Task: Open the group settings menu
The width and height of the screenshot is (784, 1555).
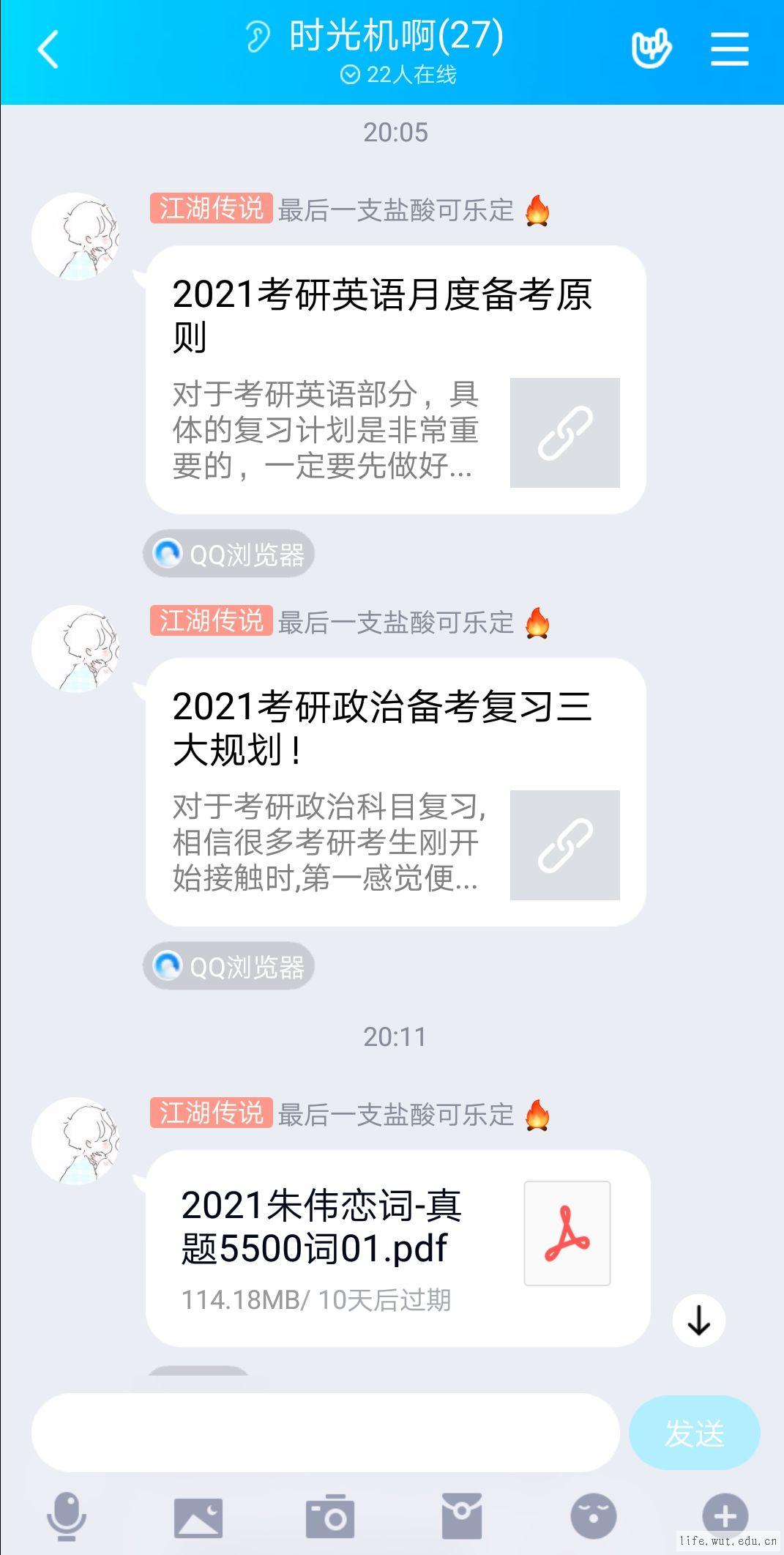Action: [729, 49]
